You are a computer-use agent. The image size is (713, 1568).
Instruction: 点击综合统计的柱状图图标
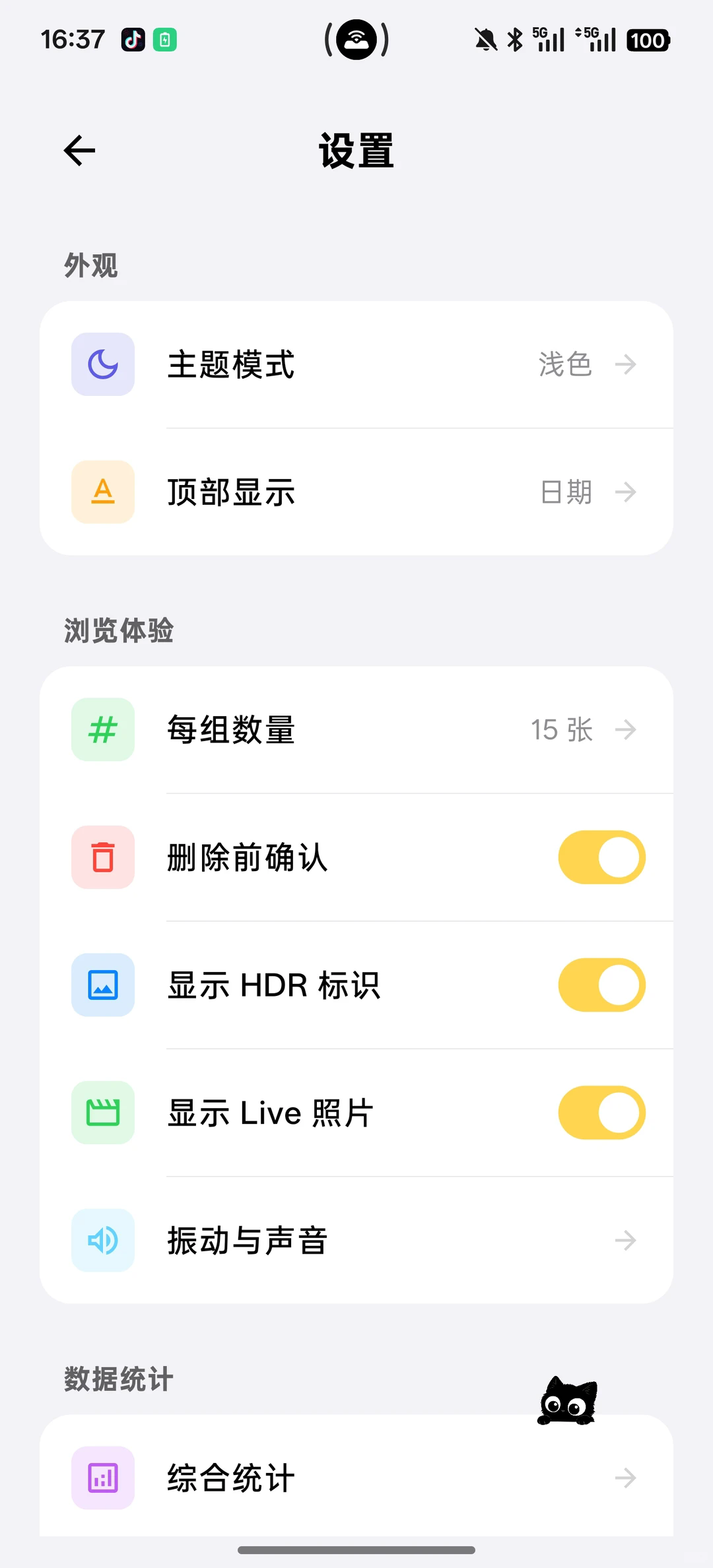[x=102, y=1478]
